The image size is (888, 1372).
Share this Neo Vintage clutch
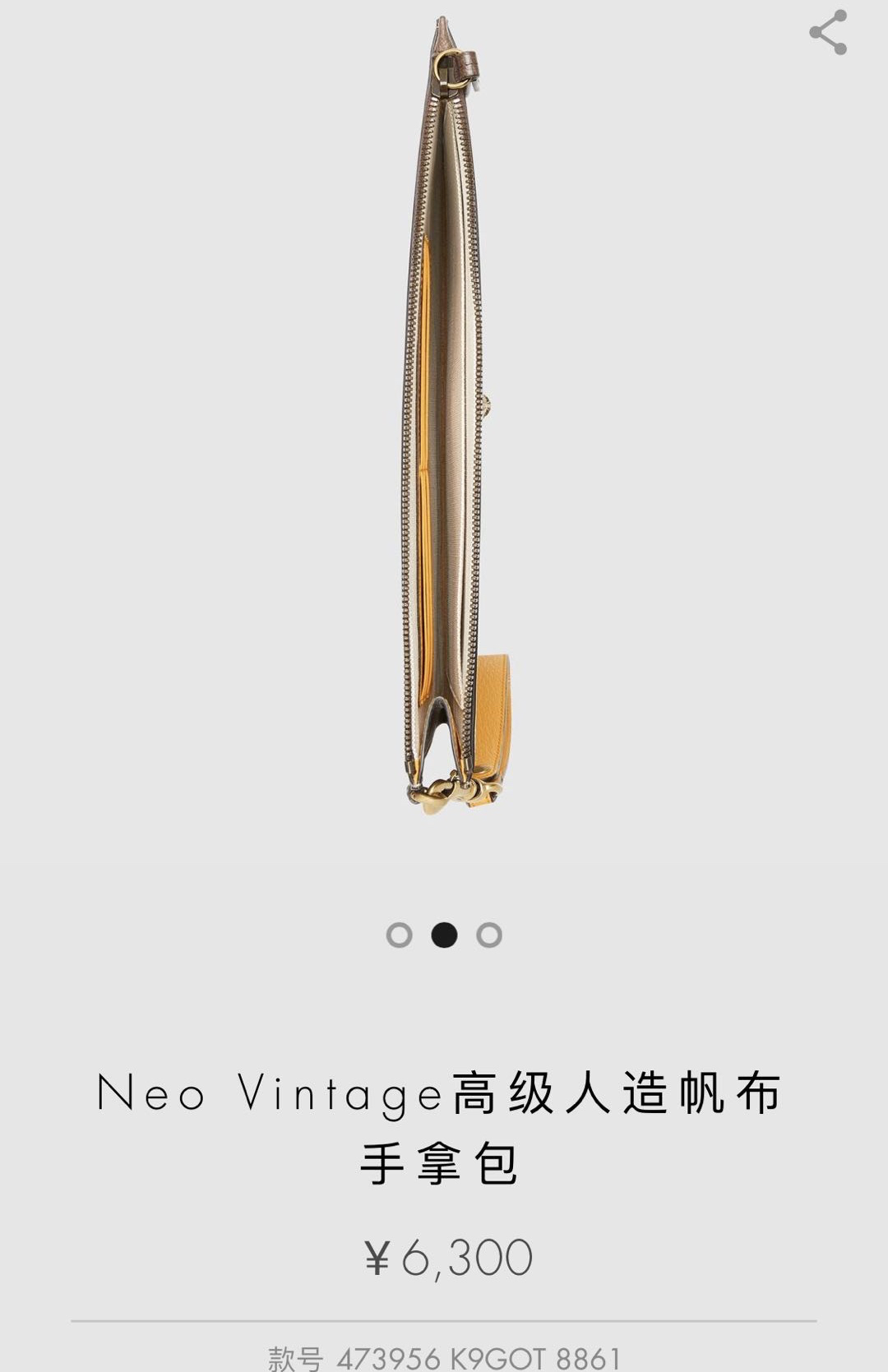coord(828,33)
